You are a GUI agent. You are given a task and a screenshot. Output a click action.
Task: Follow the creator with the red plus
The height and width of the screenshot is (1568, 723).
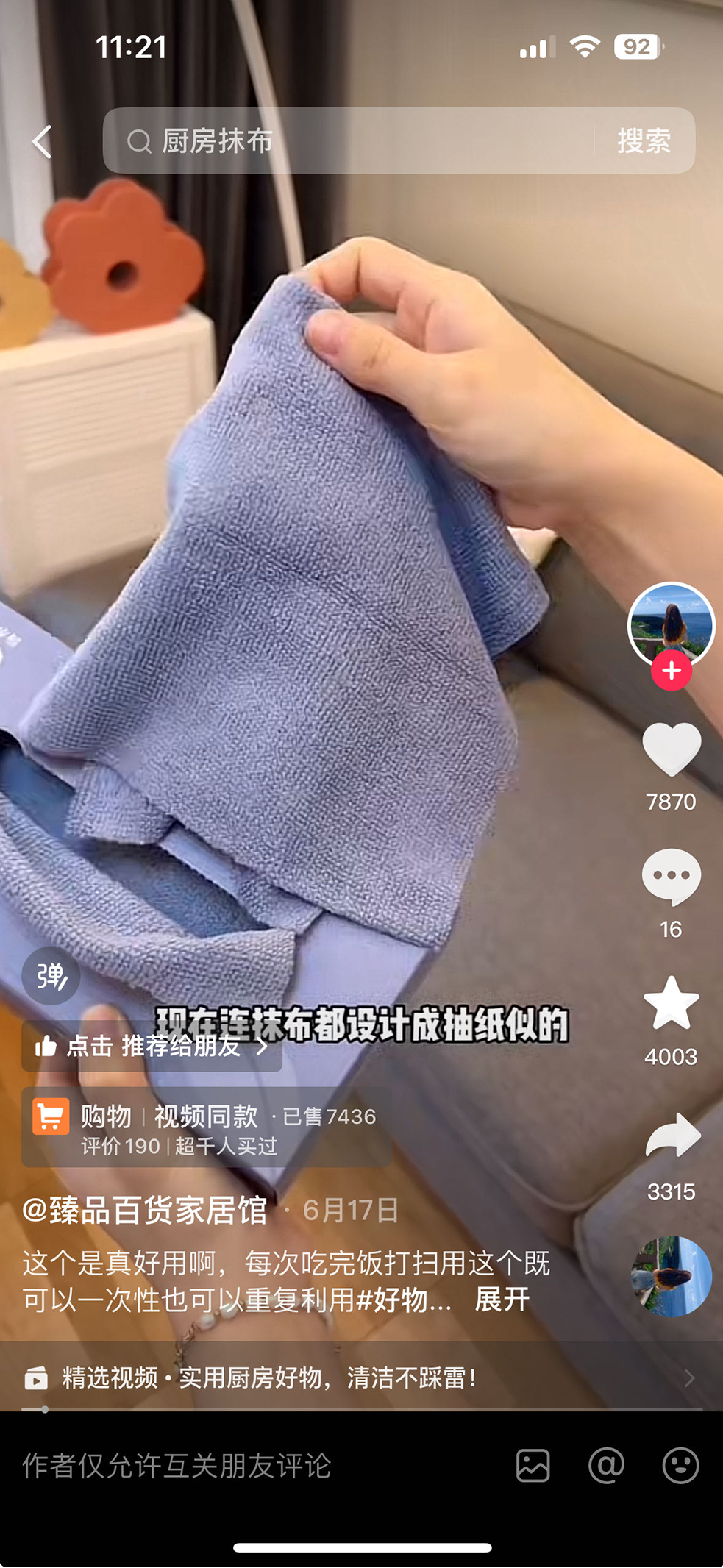click(x=671, y=671)
